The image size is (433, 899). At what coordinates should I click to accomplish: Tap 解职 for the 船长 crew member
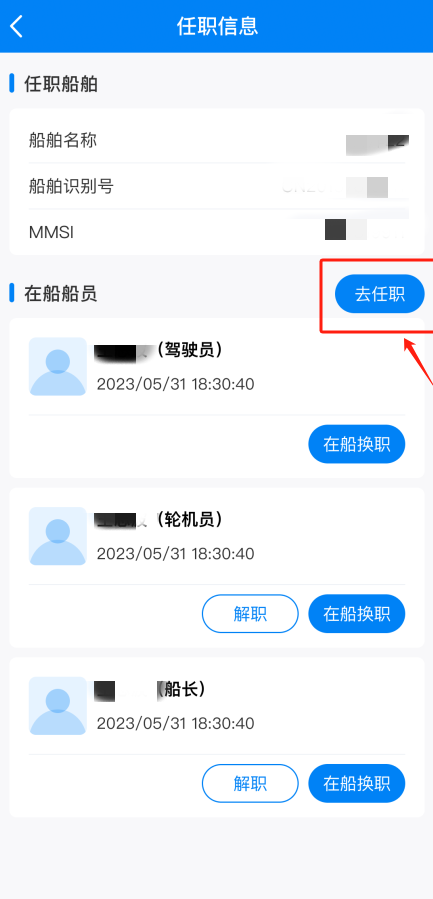(x=250, y=783)
